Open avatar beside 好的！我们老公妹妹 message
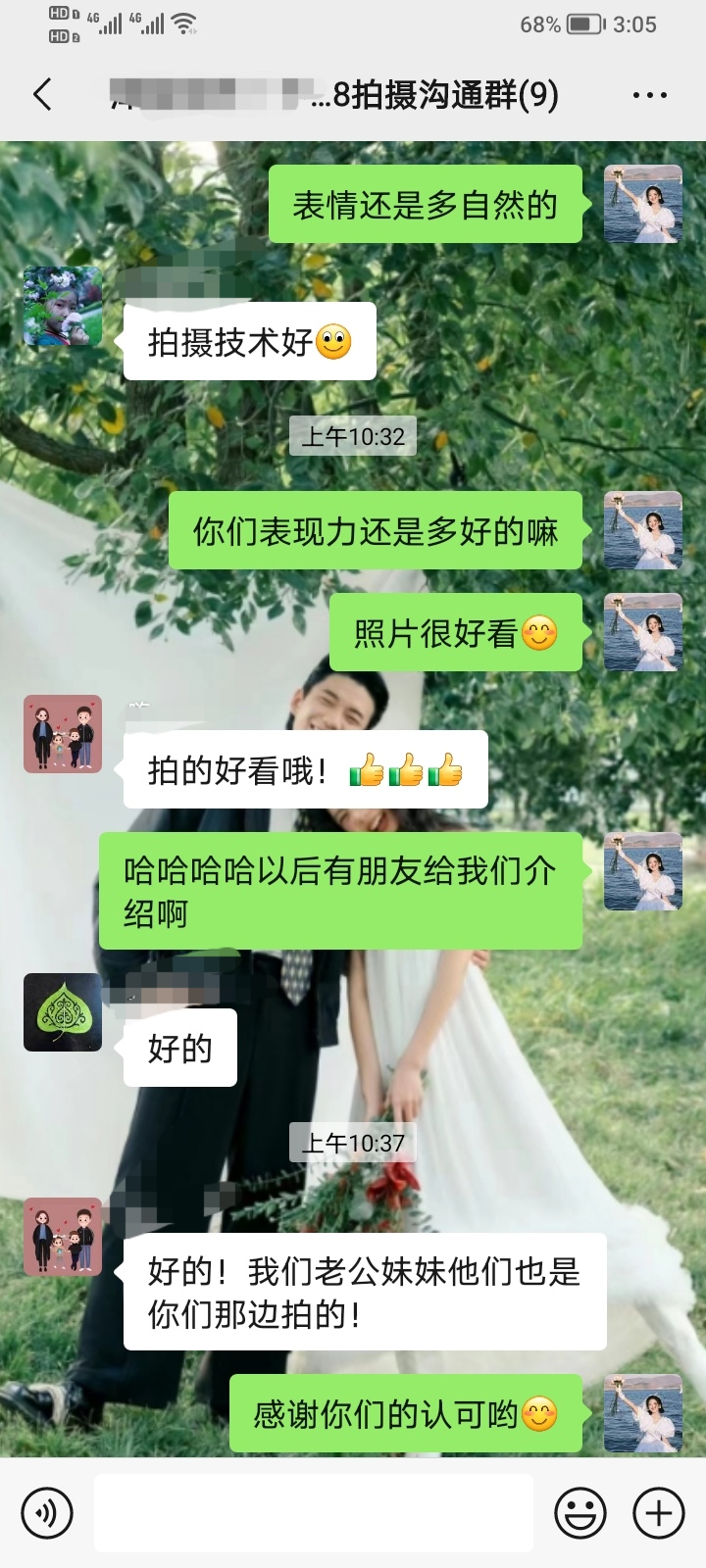Screen dimensions: 706x1568 [63, 1236]
